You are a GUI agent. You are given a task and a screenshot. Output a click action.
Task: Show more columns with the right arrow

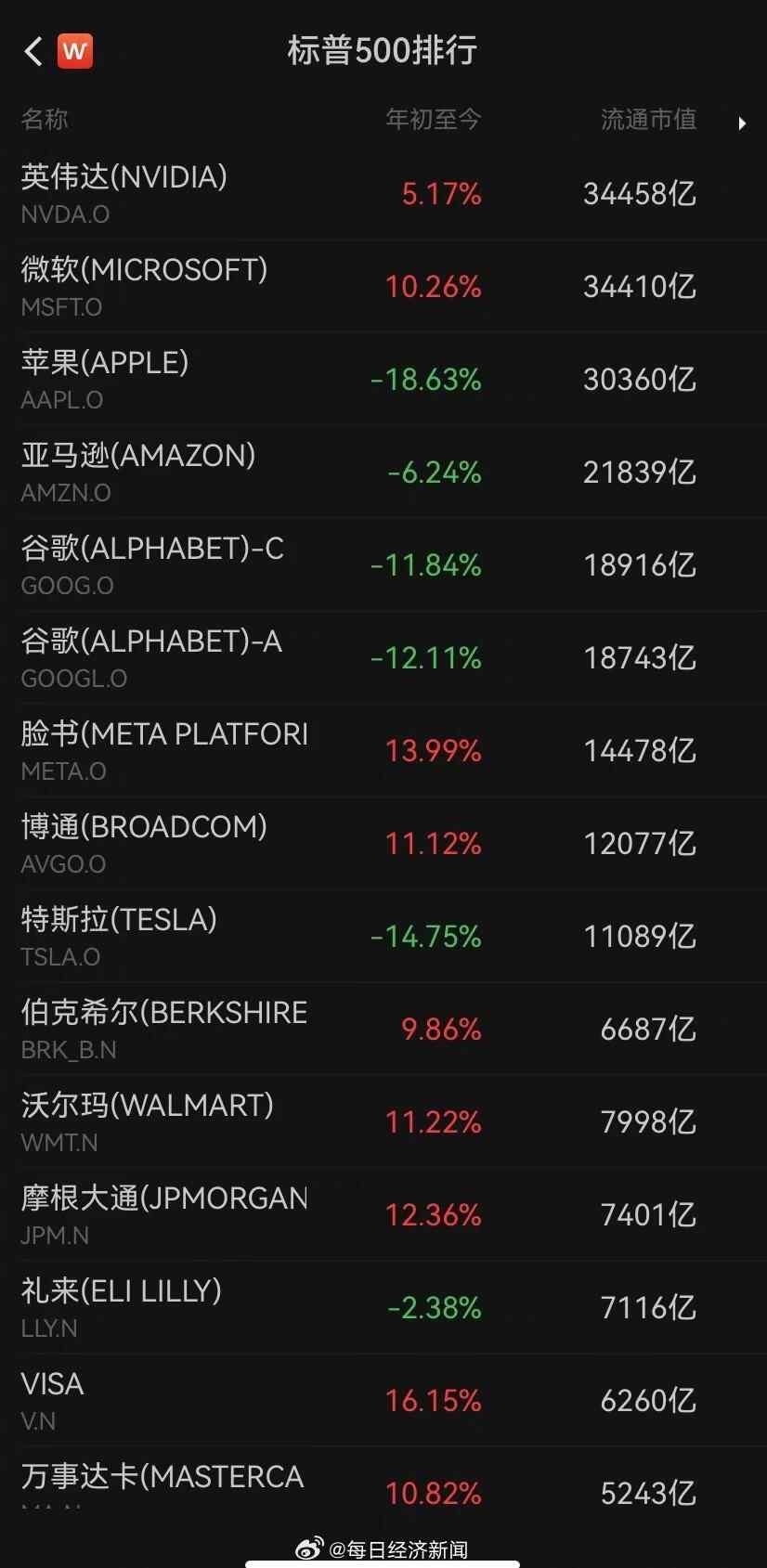click(742, 123)
